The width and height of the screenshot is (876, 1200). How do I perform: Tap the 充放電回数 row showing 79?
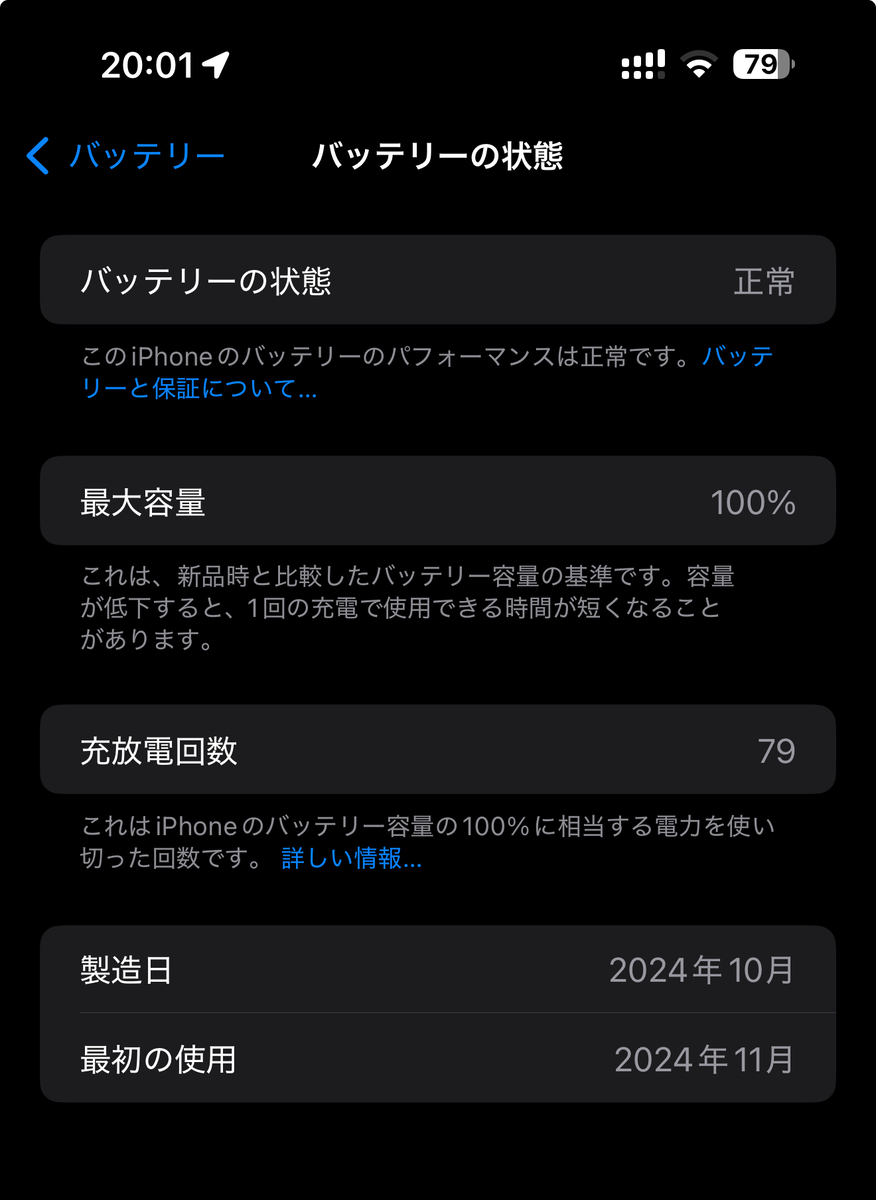tap(438, 749)
